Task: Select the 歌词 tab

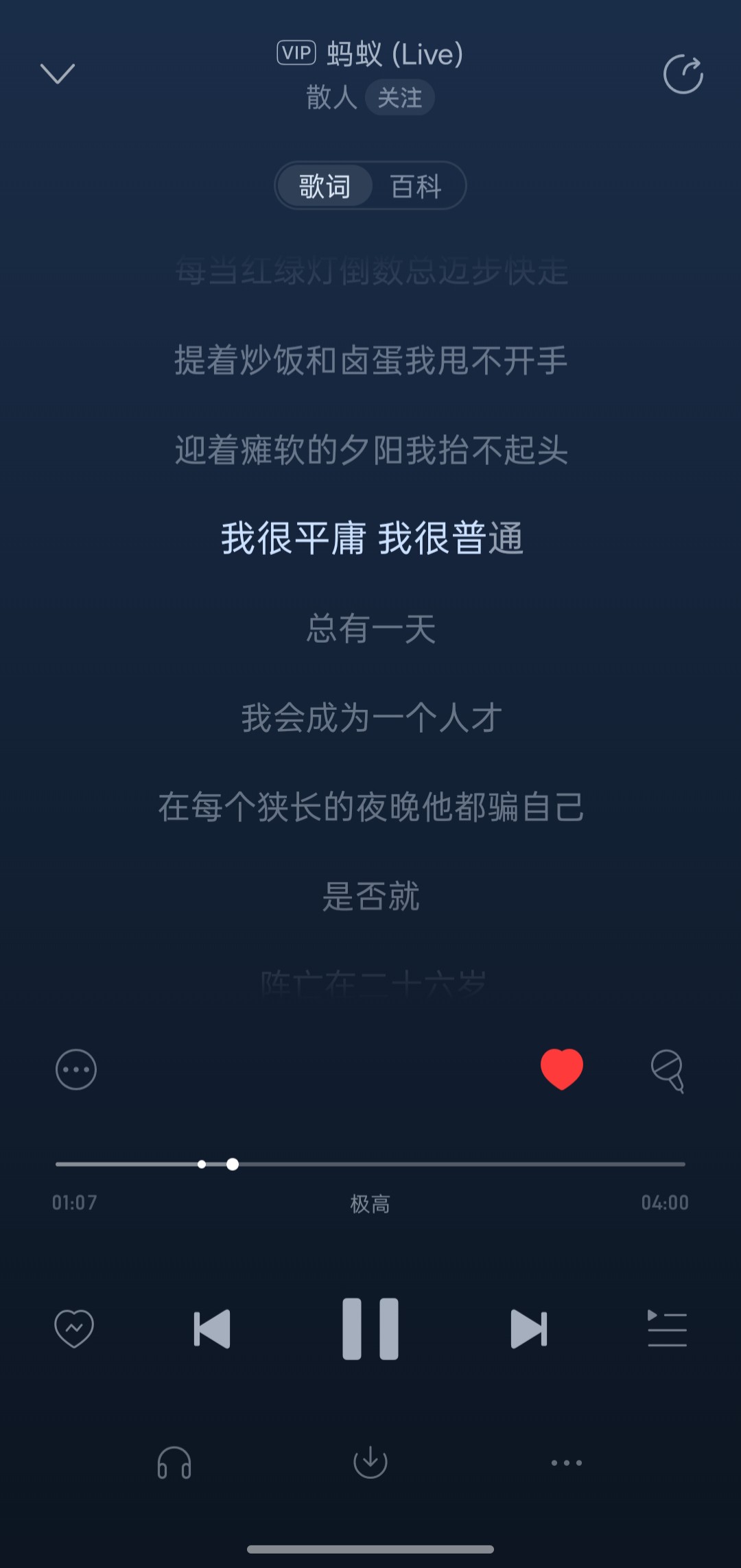Action: pos(325,186)
